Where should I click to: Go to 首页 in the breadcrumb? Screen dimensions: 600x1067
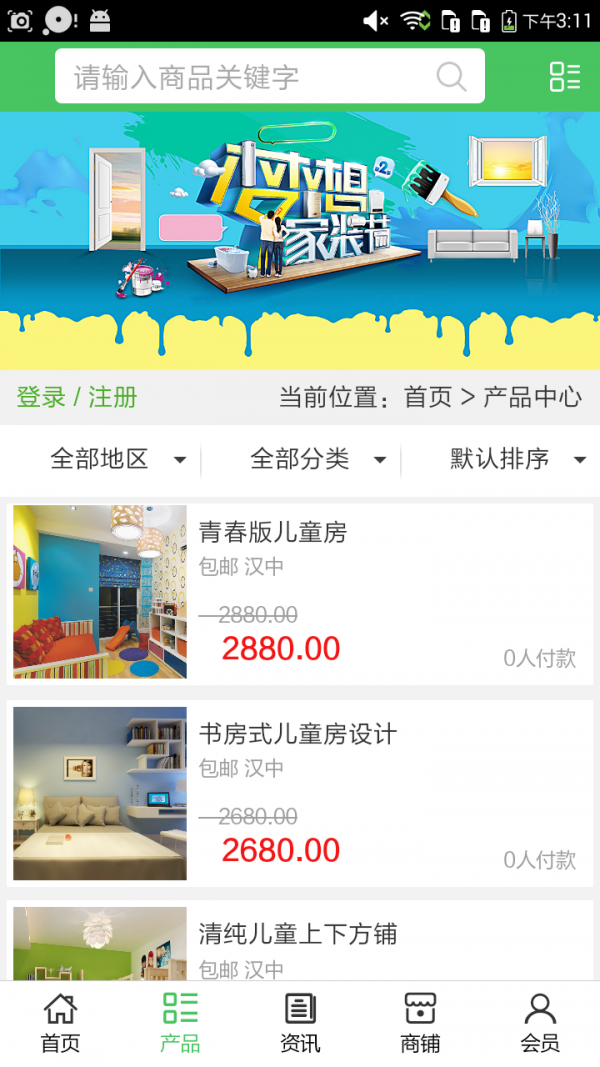tap(428, 397)
